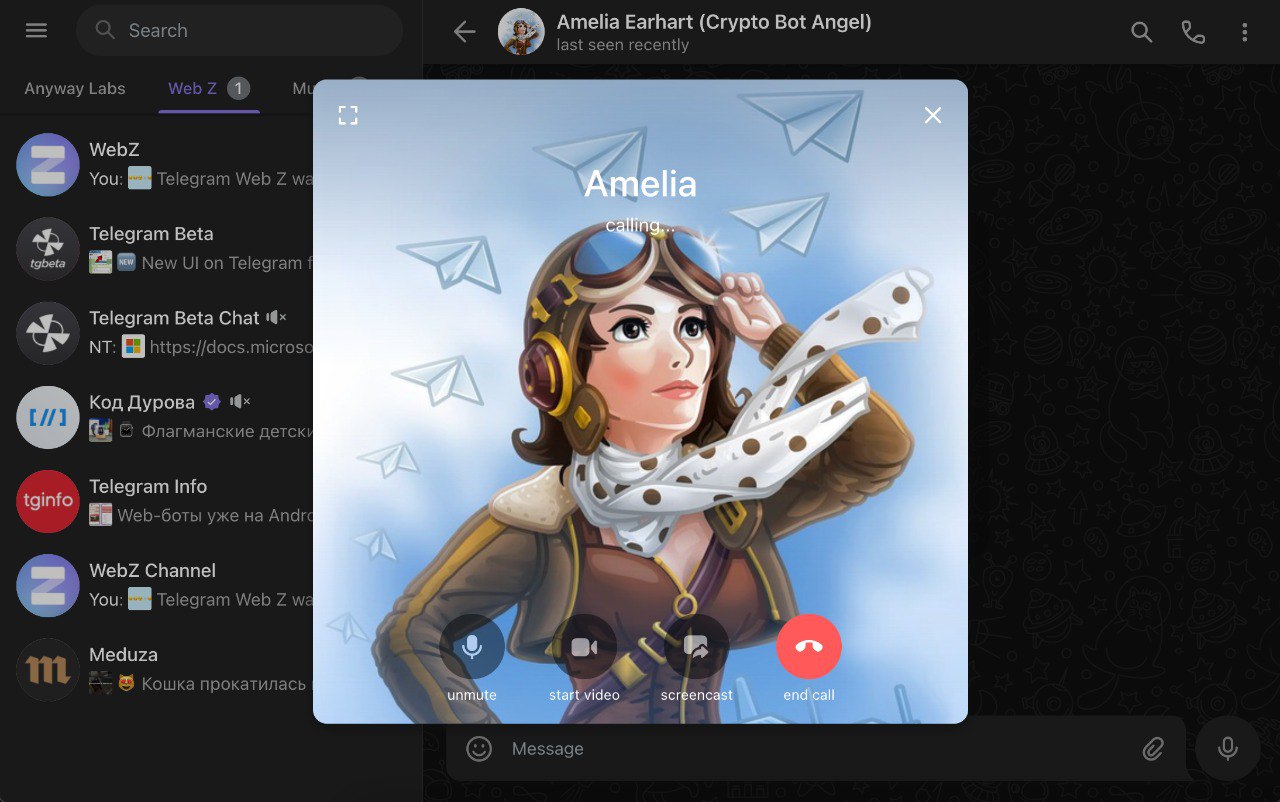This screenshot has width=1280, height=802.
Task: Start video in the call
Action: coord(584,647)
